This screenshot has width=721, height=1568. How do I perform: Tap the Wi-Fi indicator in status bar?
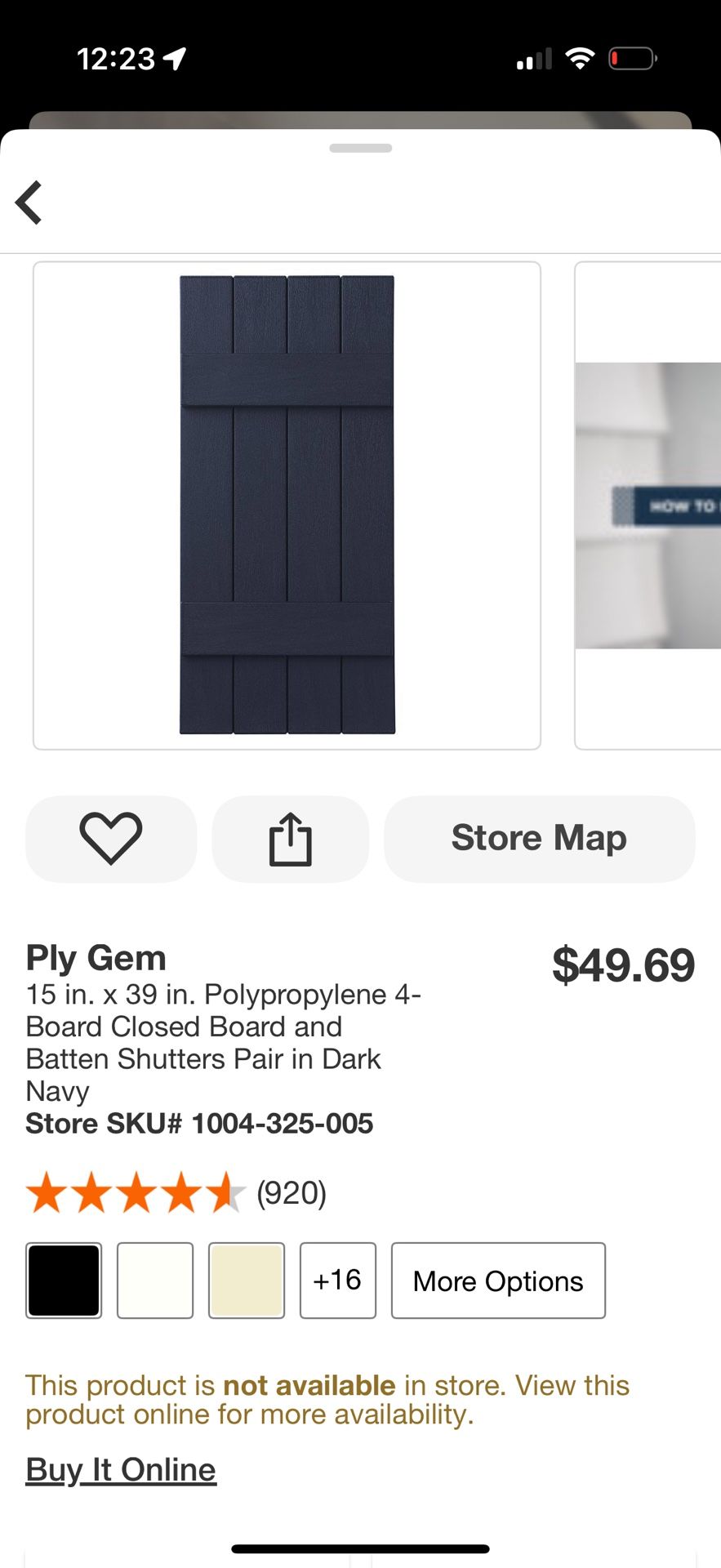(x=580, y=57)
